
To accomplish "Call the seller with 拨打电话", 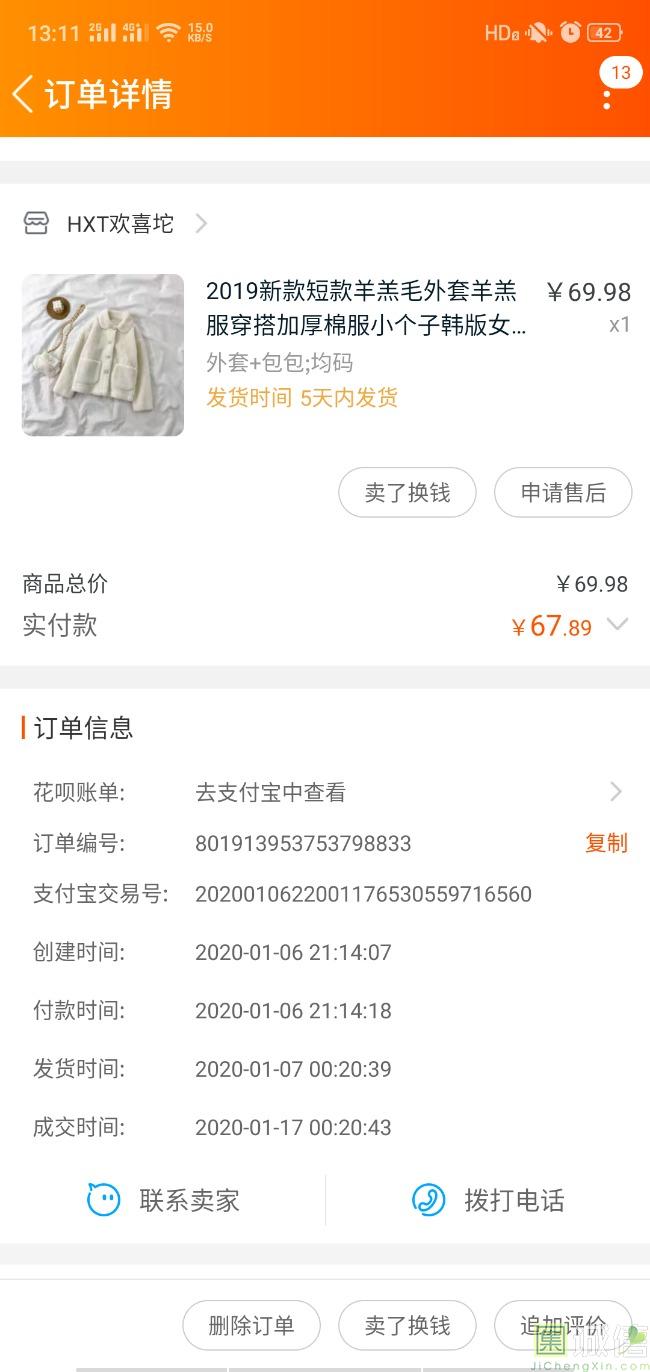I will (488, 1200).
